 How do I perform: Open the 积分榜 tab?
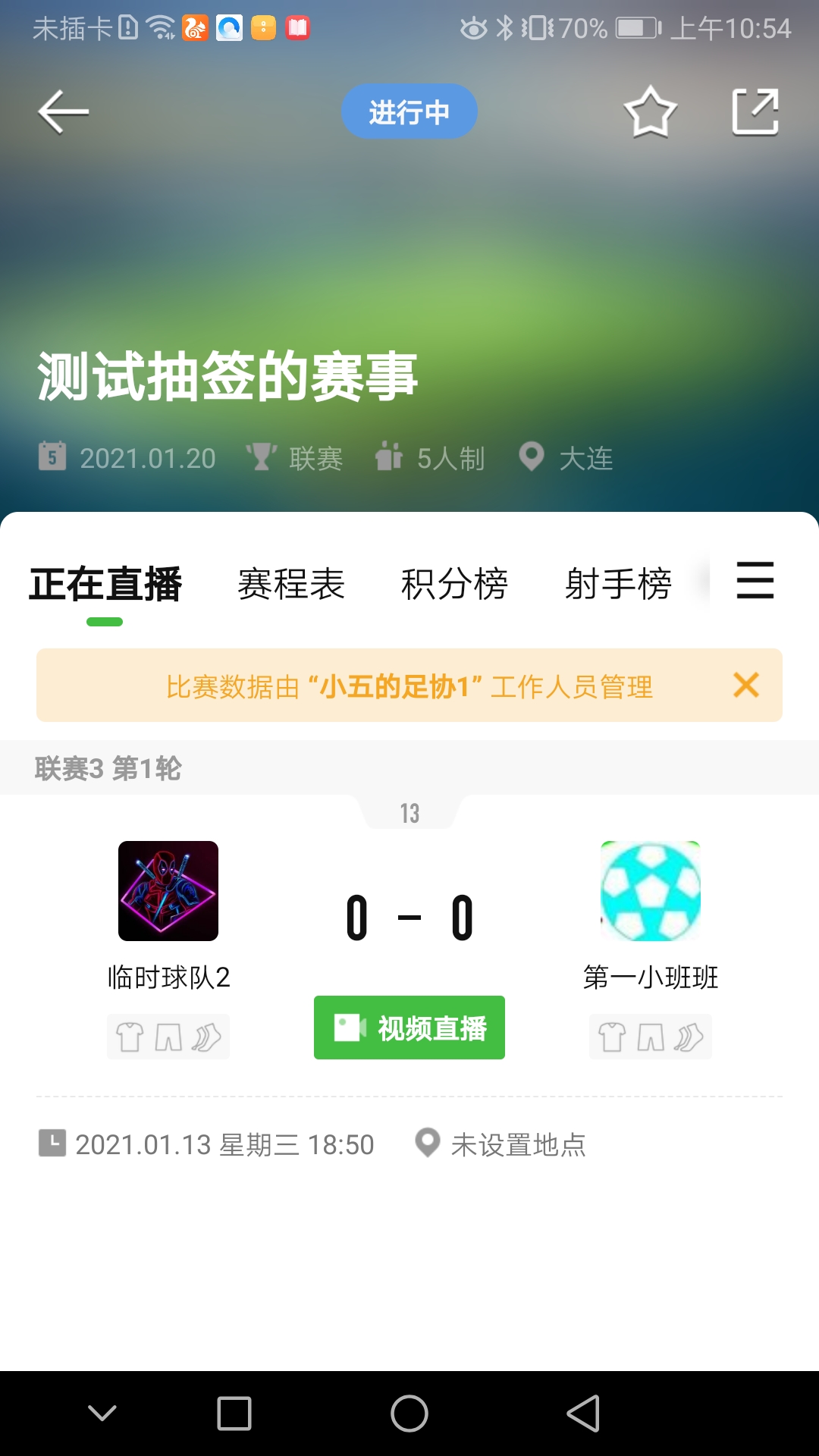pos(454,584)
